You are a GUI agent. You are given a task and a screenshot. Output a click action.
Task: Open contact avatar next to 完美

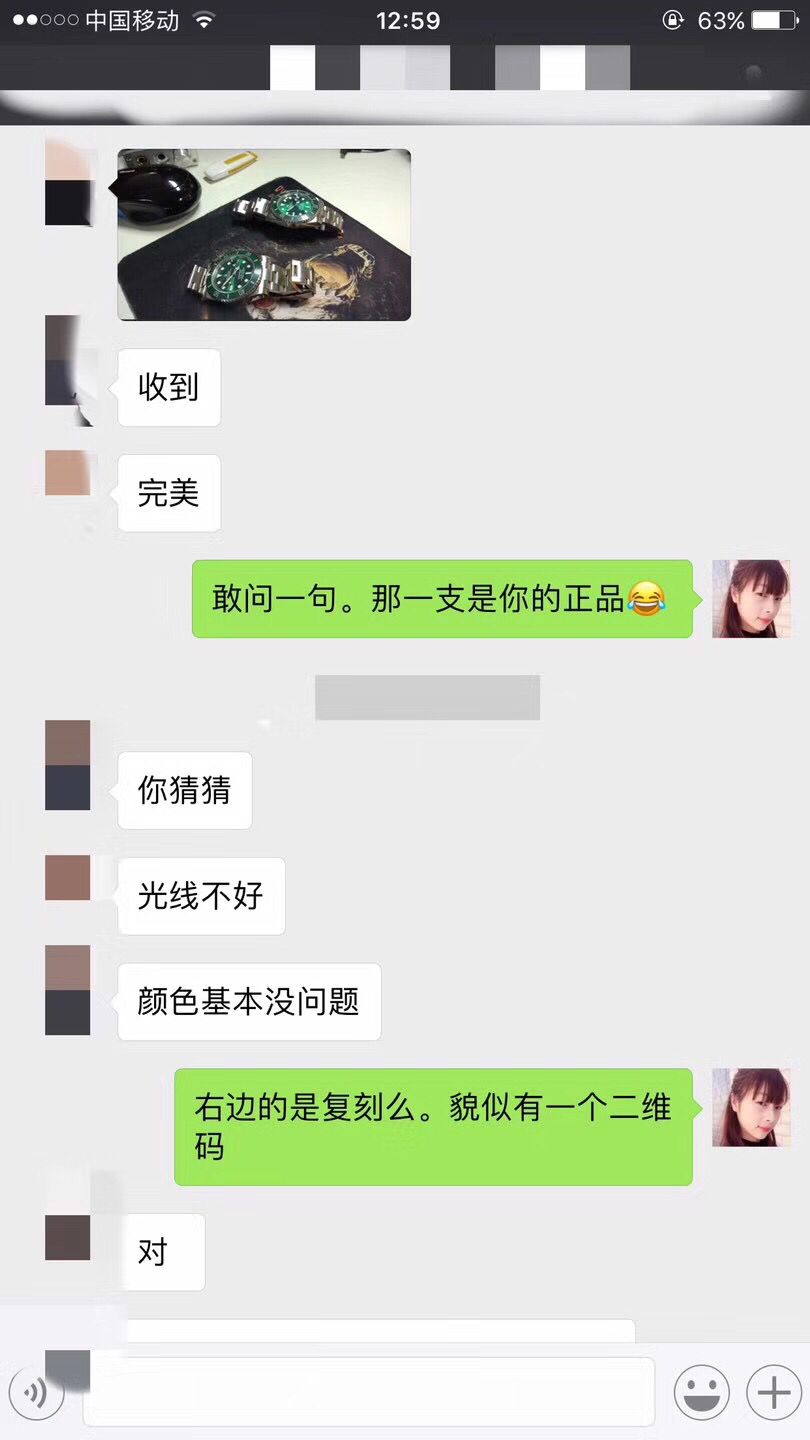[68, 473]
